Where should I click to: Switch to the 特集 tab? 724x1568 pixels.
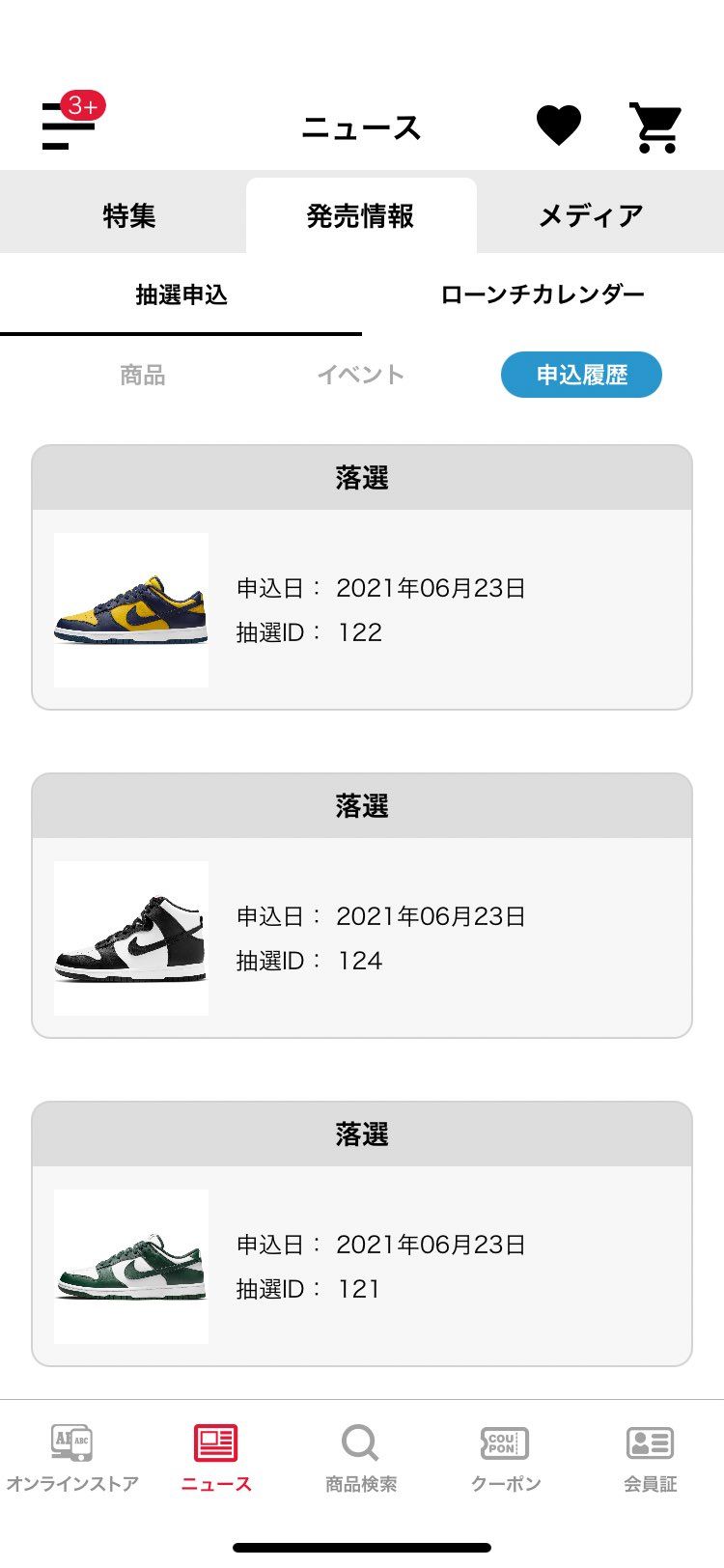130,214
